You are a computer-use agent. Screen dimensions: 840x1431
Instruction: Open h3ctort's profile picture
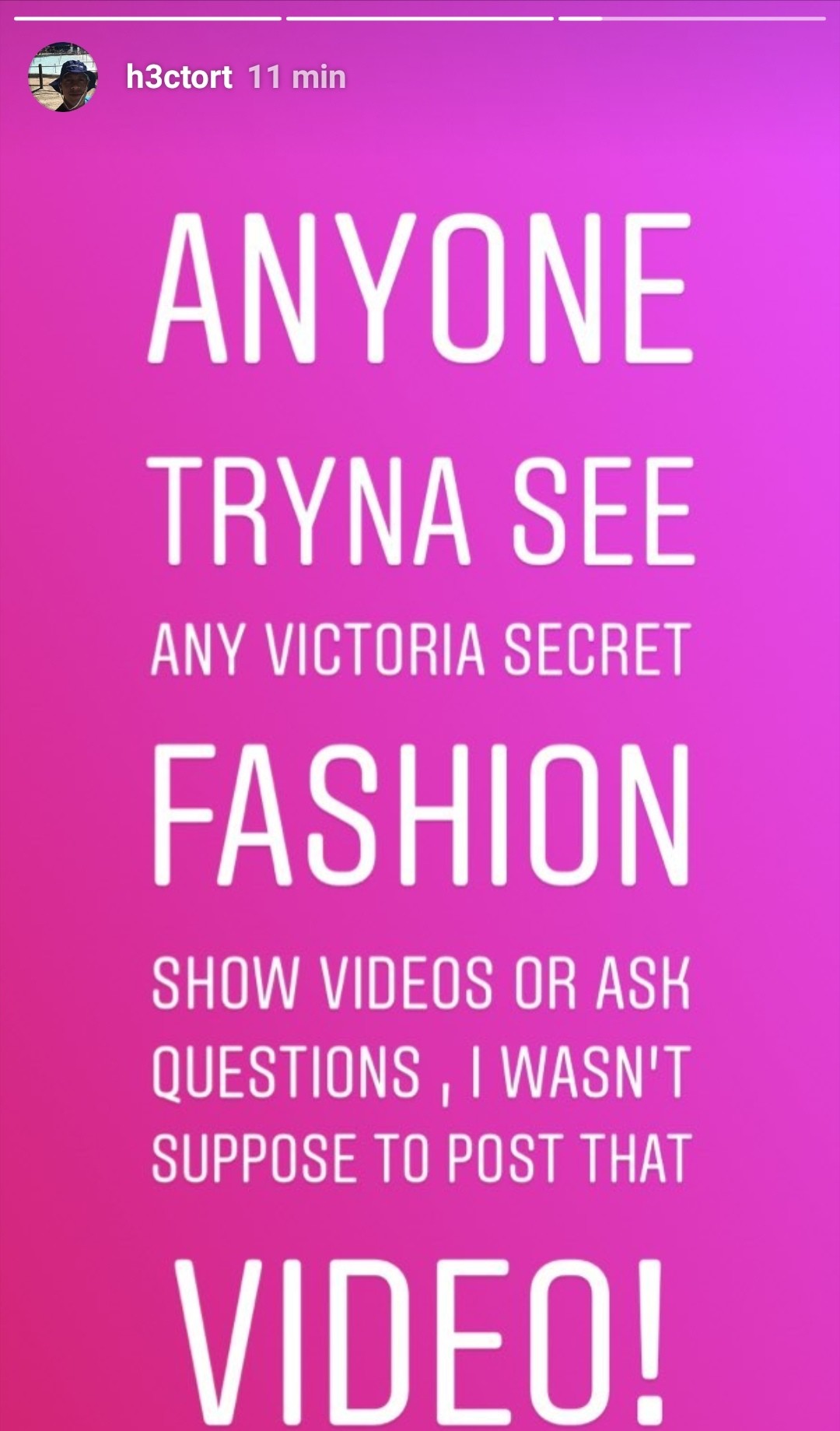(63, 77)
